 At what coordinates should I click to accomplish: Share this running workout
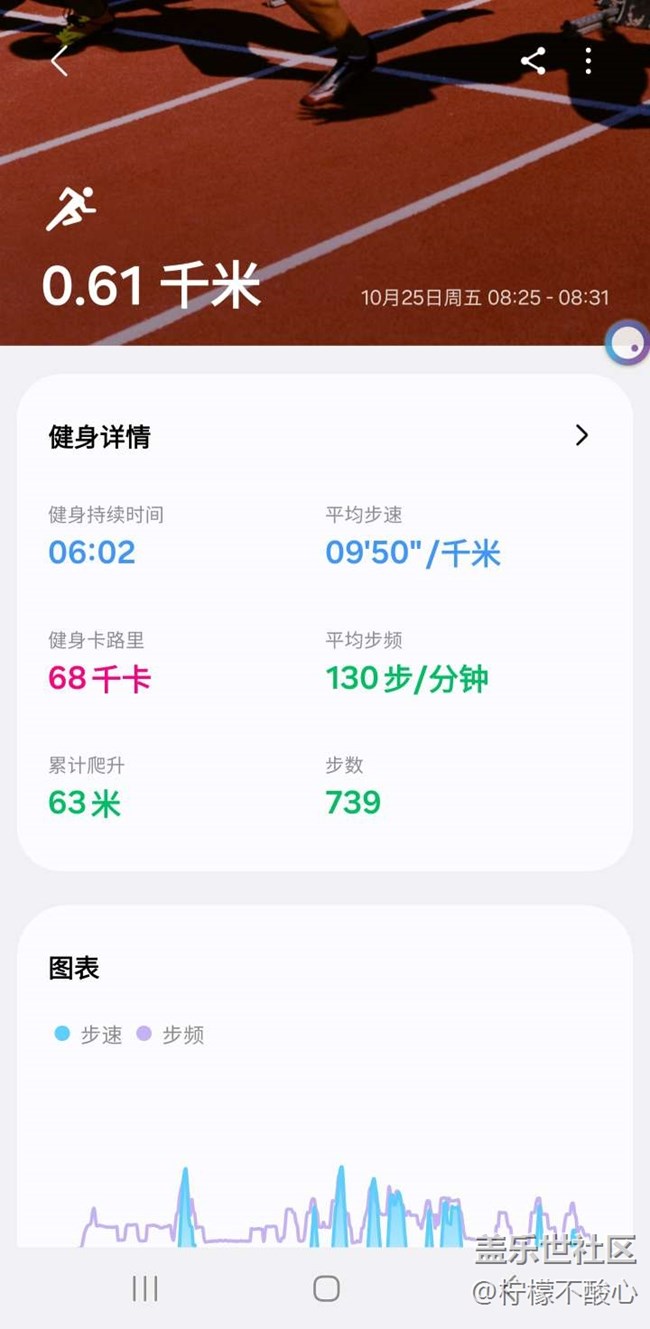pos(533,61)
